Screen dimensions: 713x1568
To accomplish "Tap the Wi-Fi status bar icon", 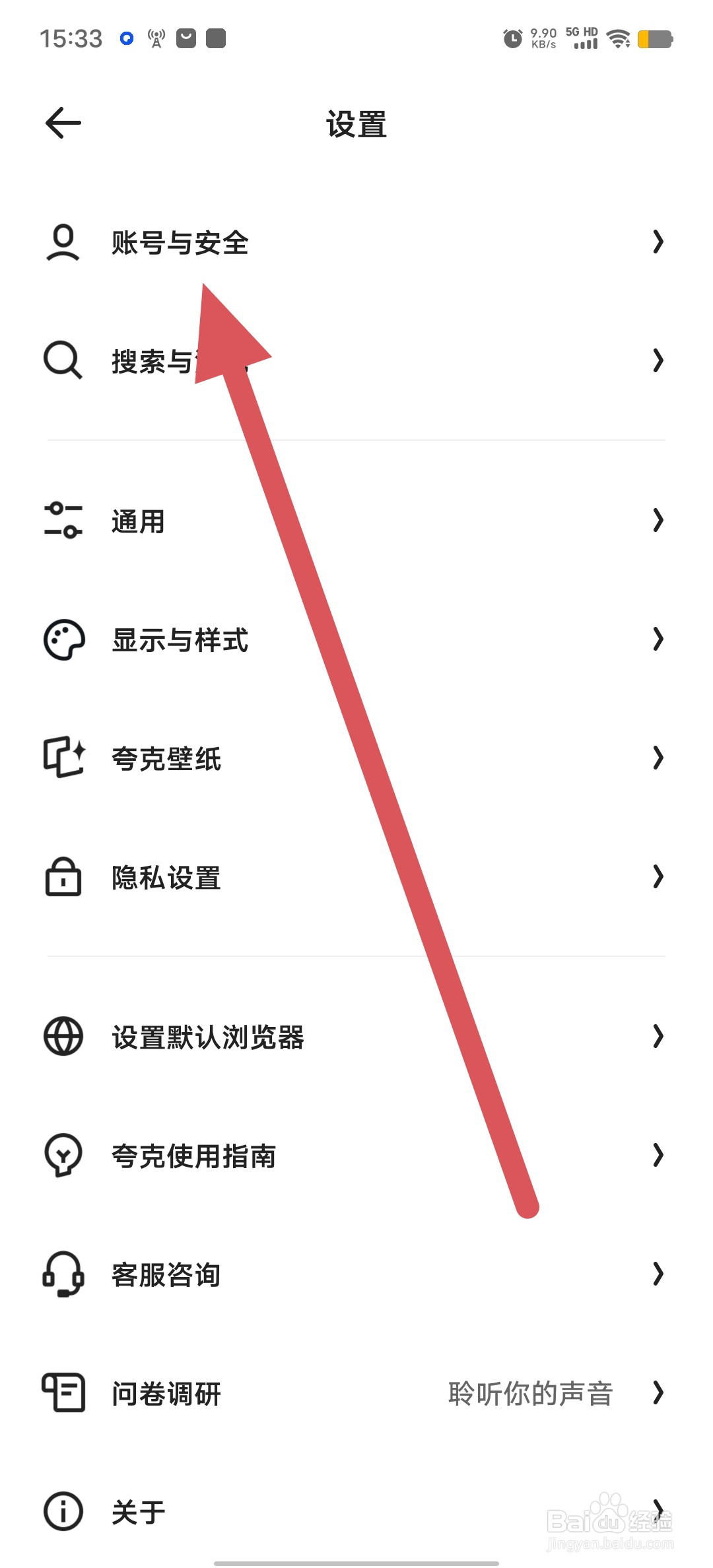I will tap(618, 38).
